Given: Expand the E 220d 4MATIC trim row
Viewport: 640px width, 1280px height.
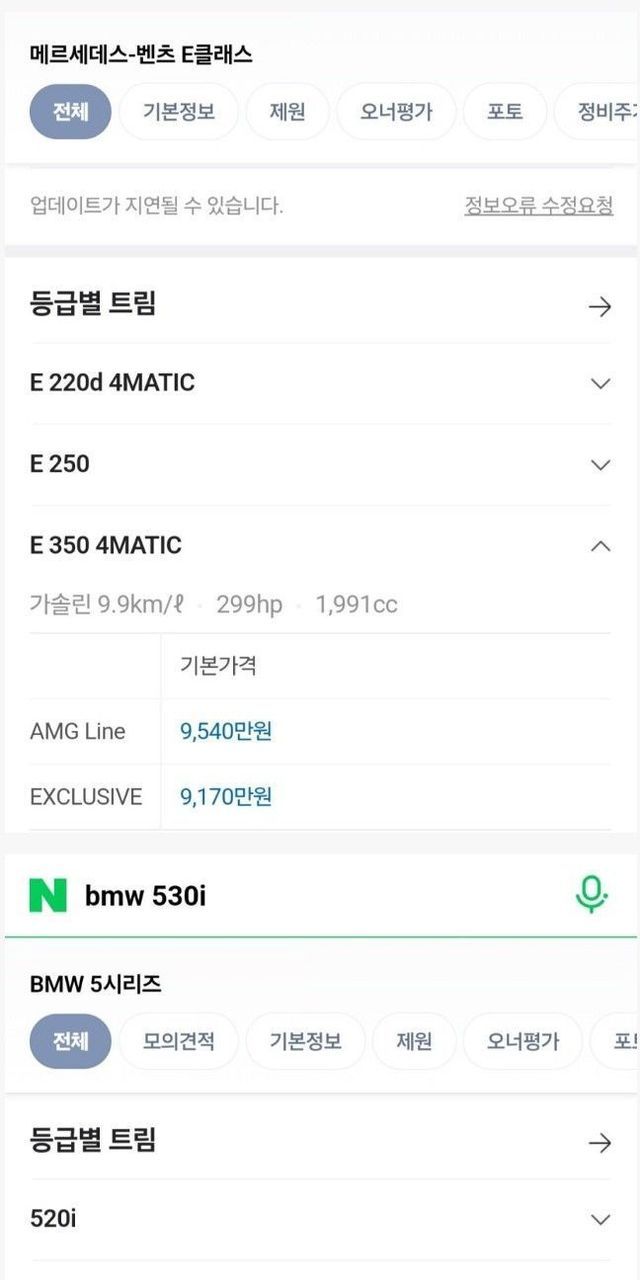Looking at the screenshot, I should pyautogui.click(x=600, y=383).
